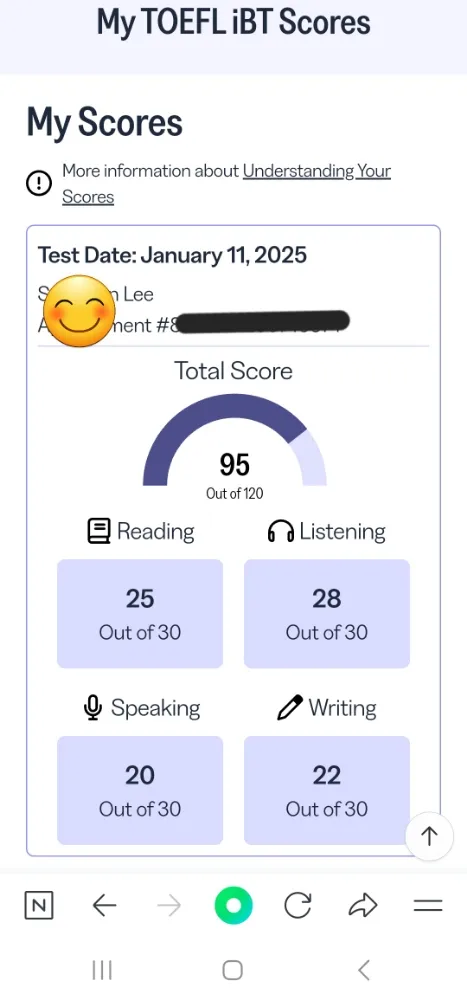
Task: Reload the current page
Action: tap(298, 906)
